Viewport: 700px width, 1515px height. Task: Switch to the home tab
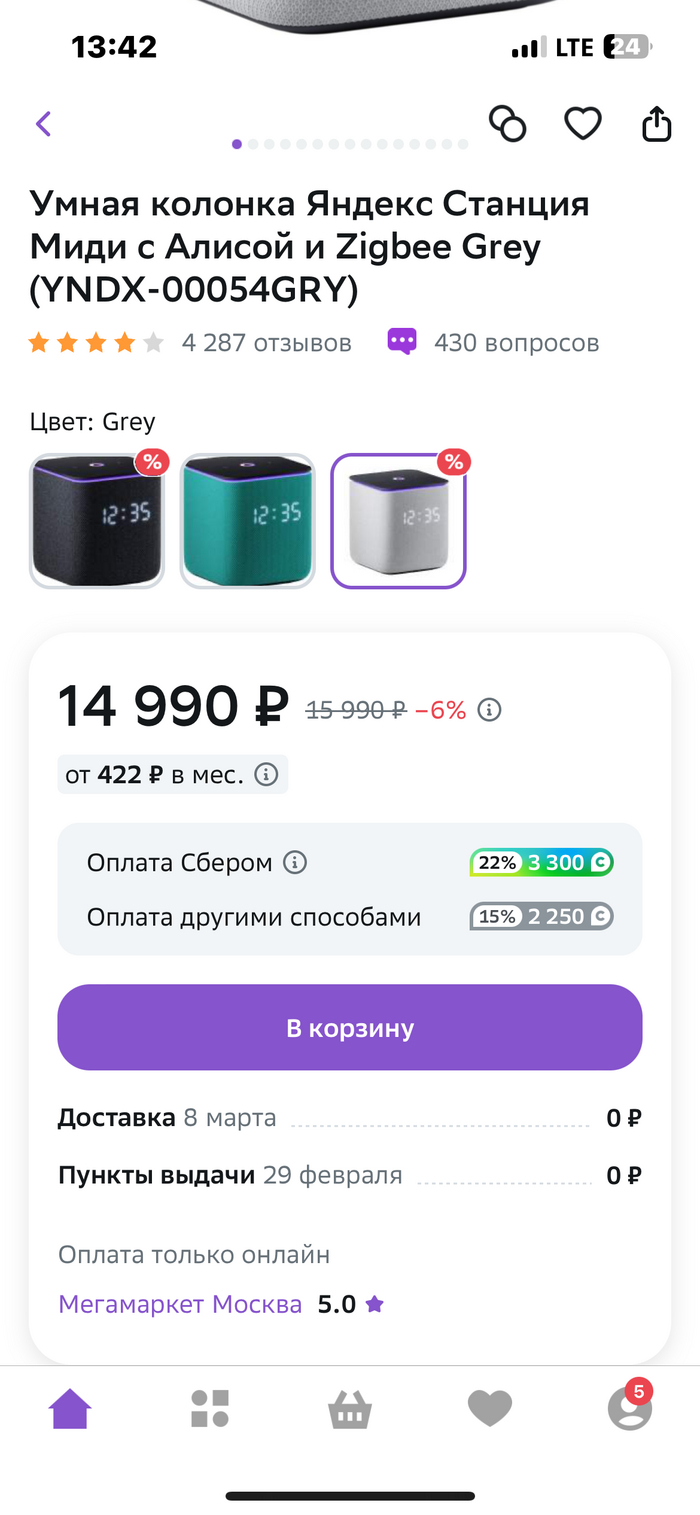tap(70, 1409)
